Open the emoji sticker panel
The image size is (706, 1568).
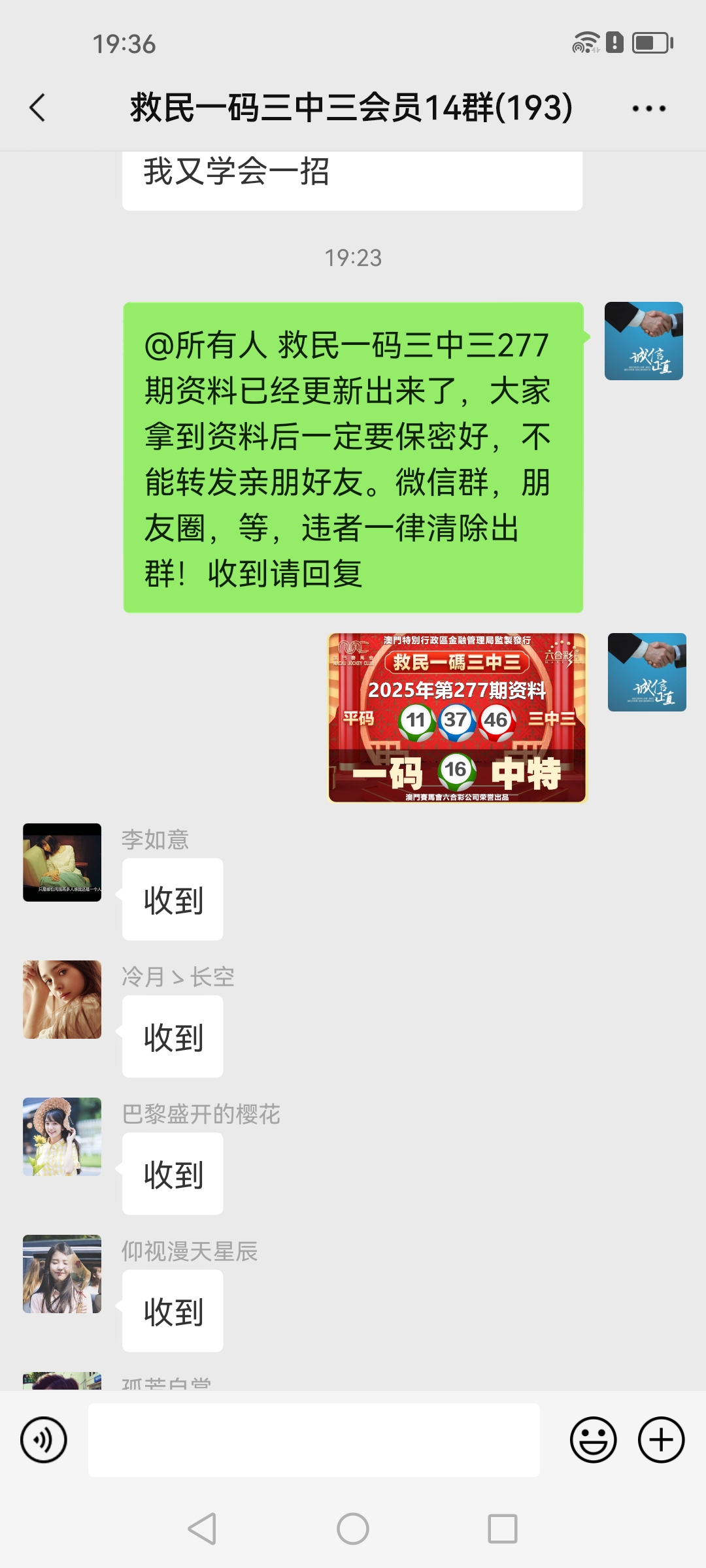[x=593, y=1439]
